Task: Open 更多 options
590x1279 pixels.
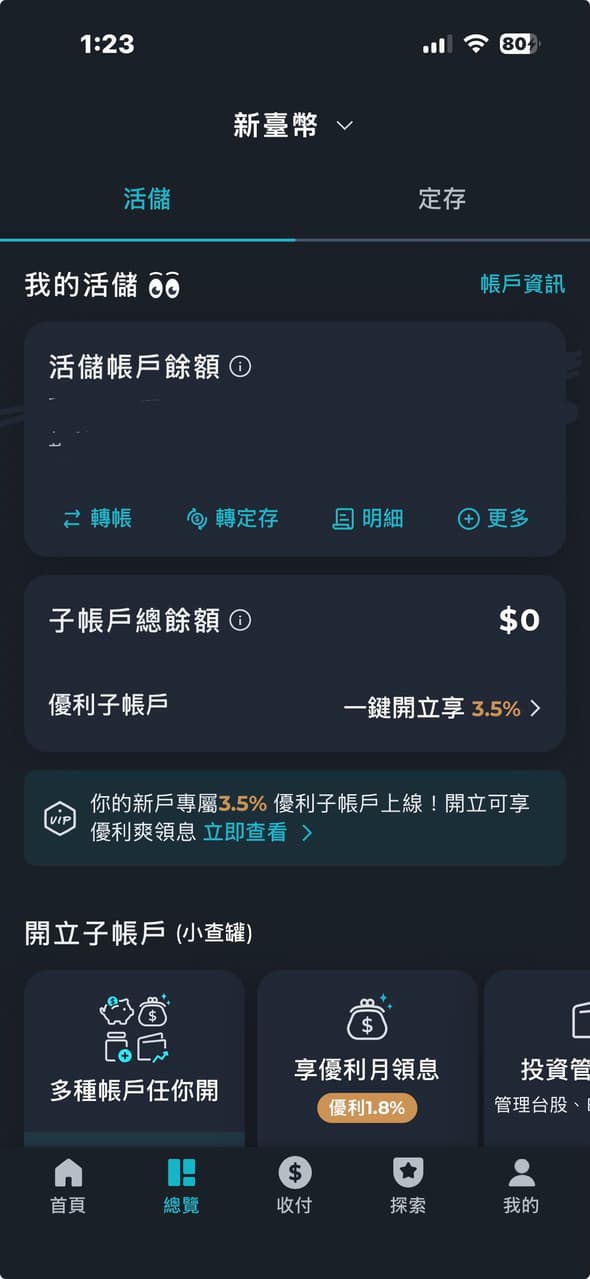Action: coord(493,518)
